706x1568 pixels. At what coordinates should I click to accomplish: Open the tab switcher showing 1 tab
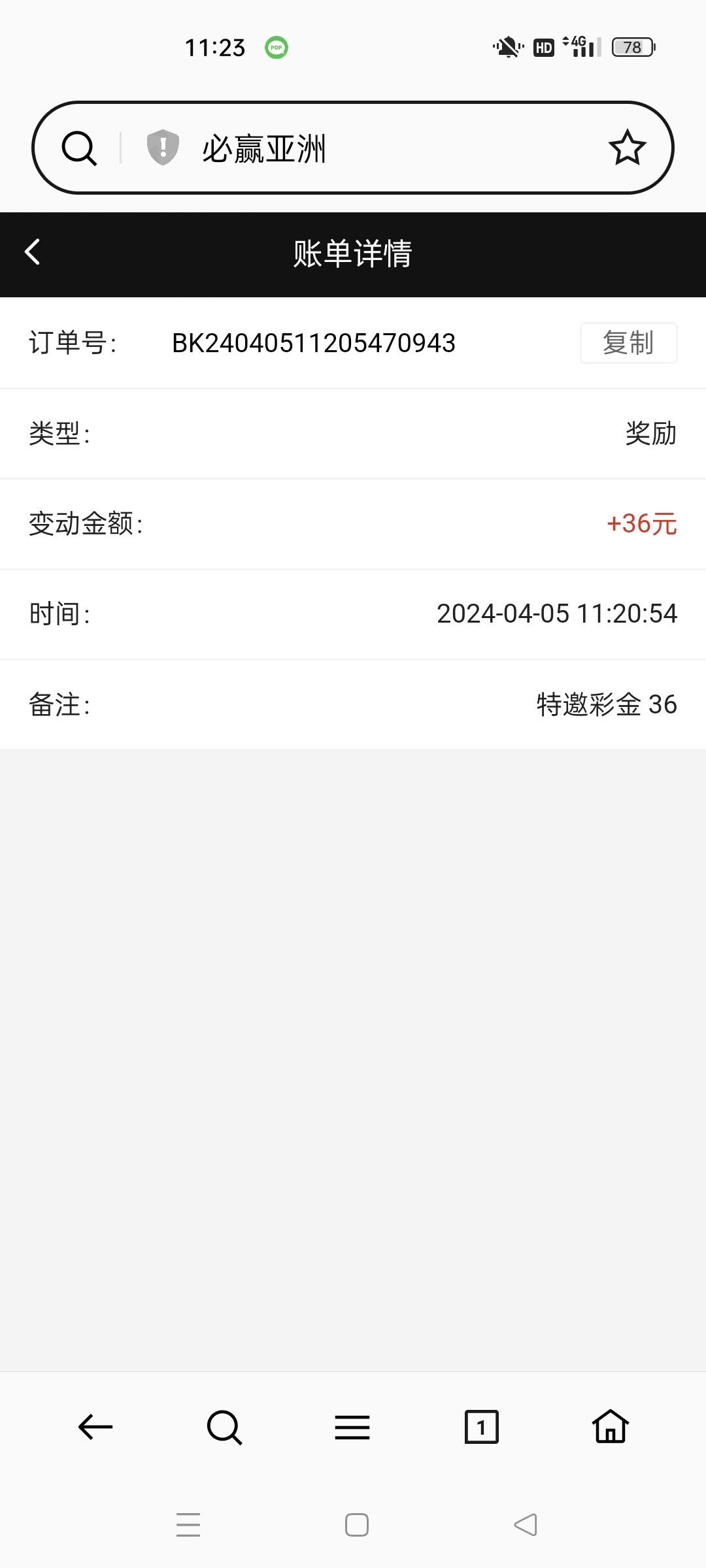click(481, 1428)
